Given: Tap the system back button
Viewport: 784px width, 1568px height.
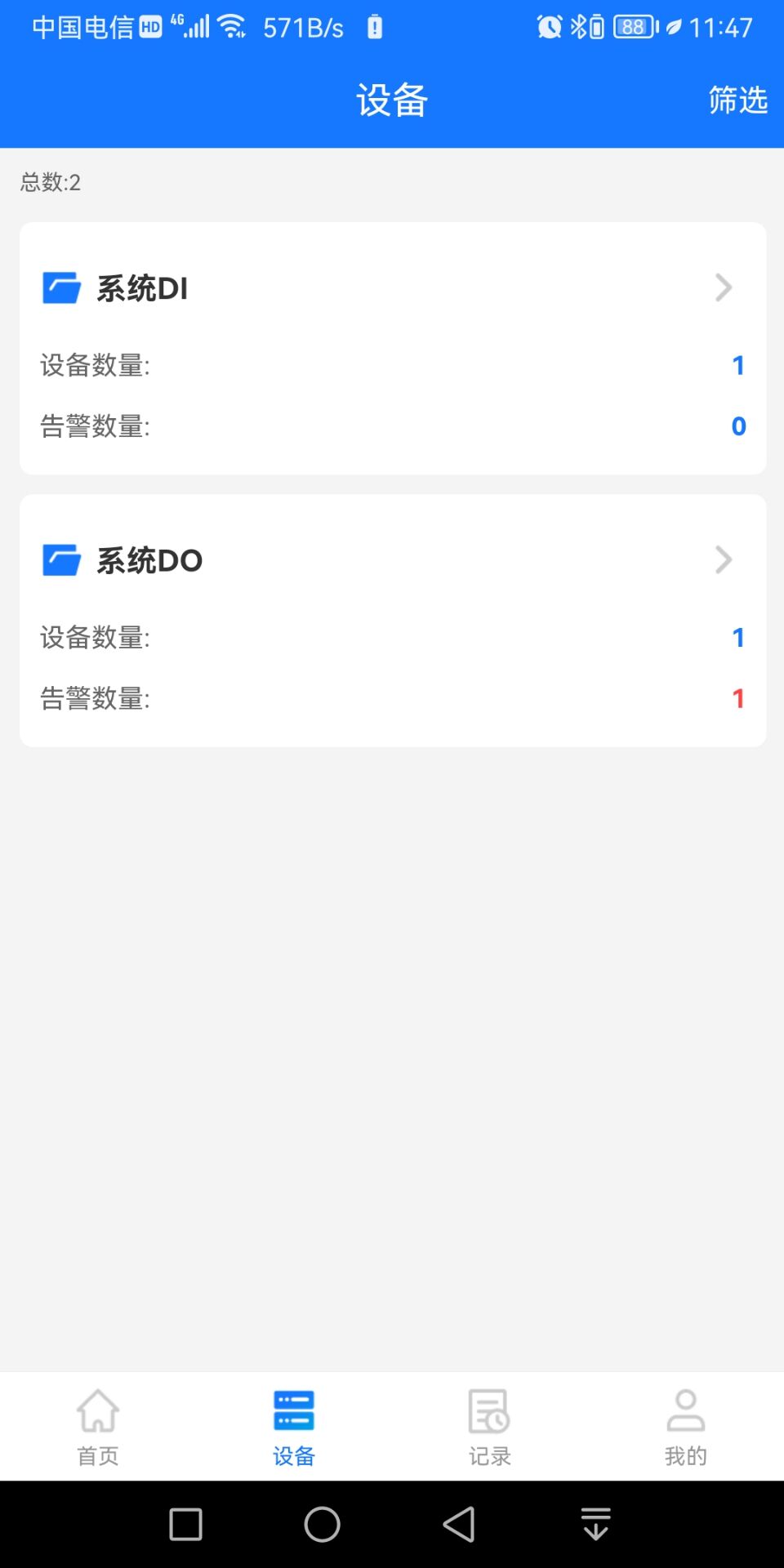Looking at the screenshot, I should coord(459,1524).
